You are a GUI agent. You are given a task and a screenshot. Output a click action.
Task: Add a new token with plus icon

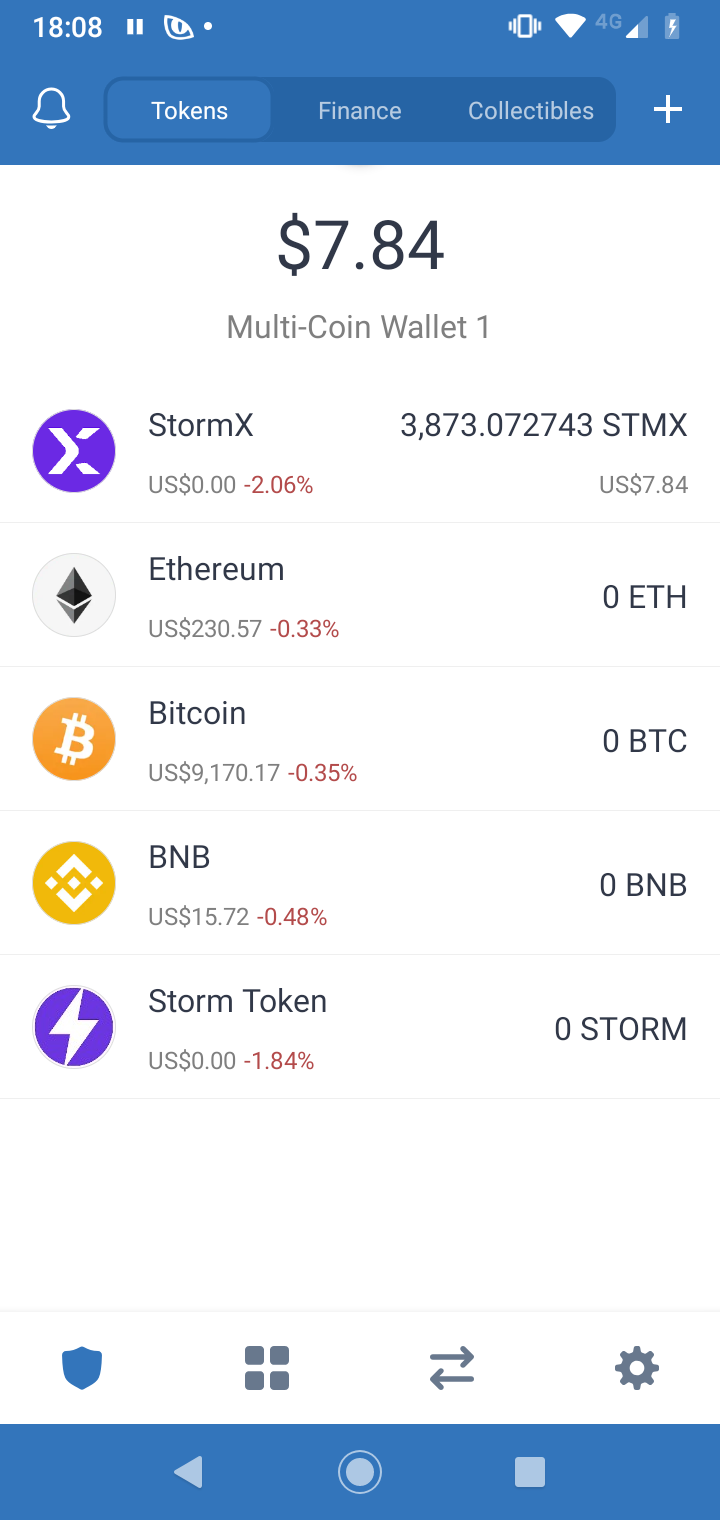point(667,109)
